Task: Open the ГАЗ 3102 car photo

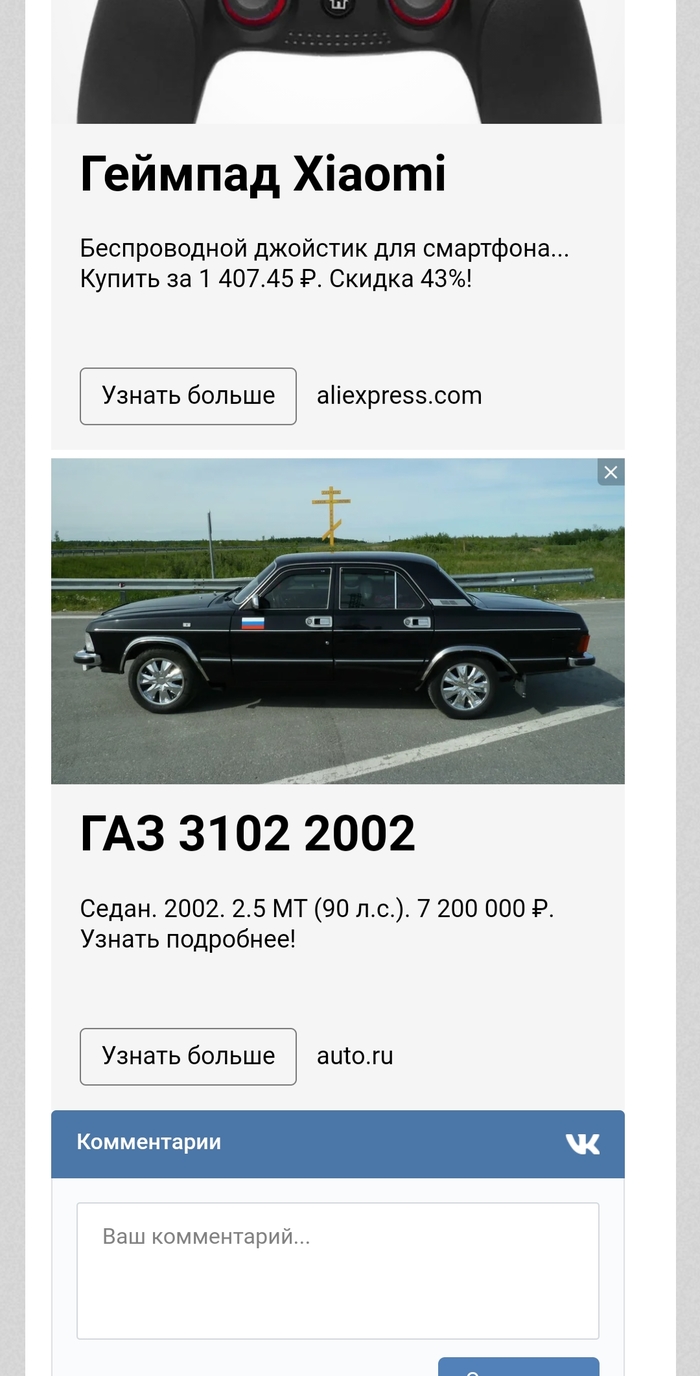Action: point(337,621)
